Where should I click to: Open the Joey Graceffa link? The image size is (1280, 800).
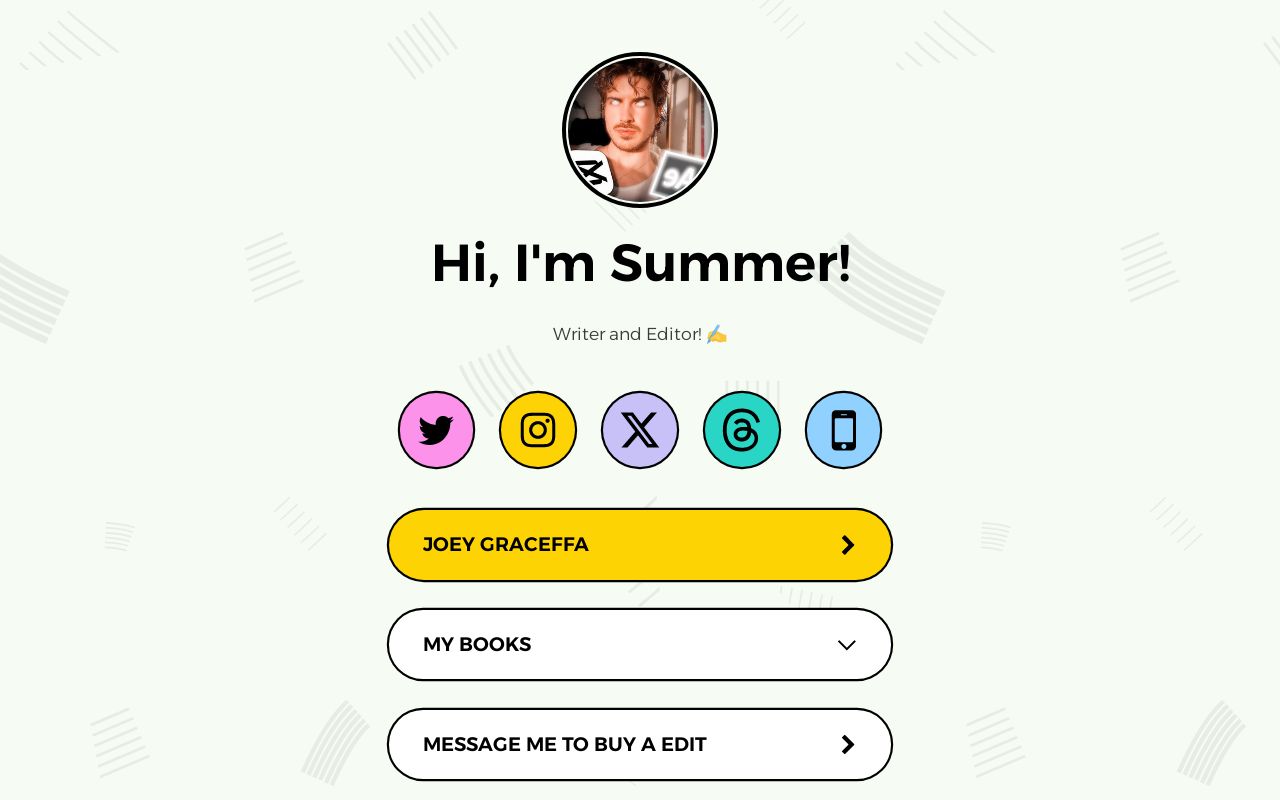[639, 545]
